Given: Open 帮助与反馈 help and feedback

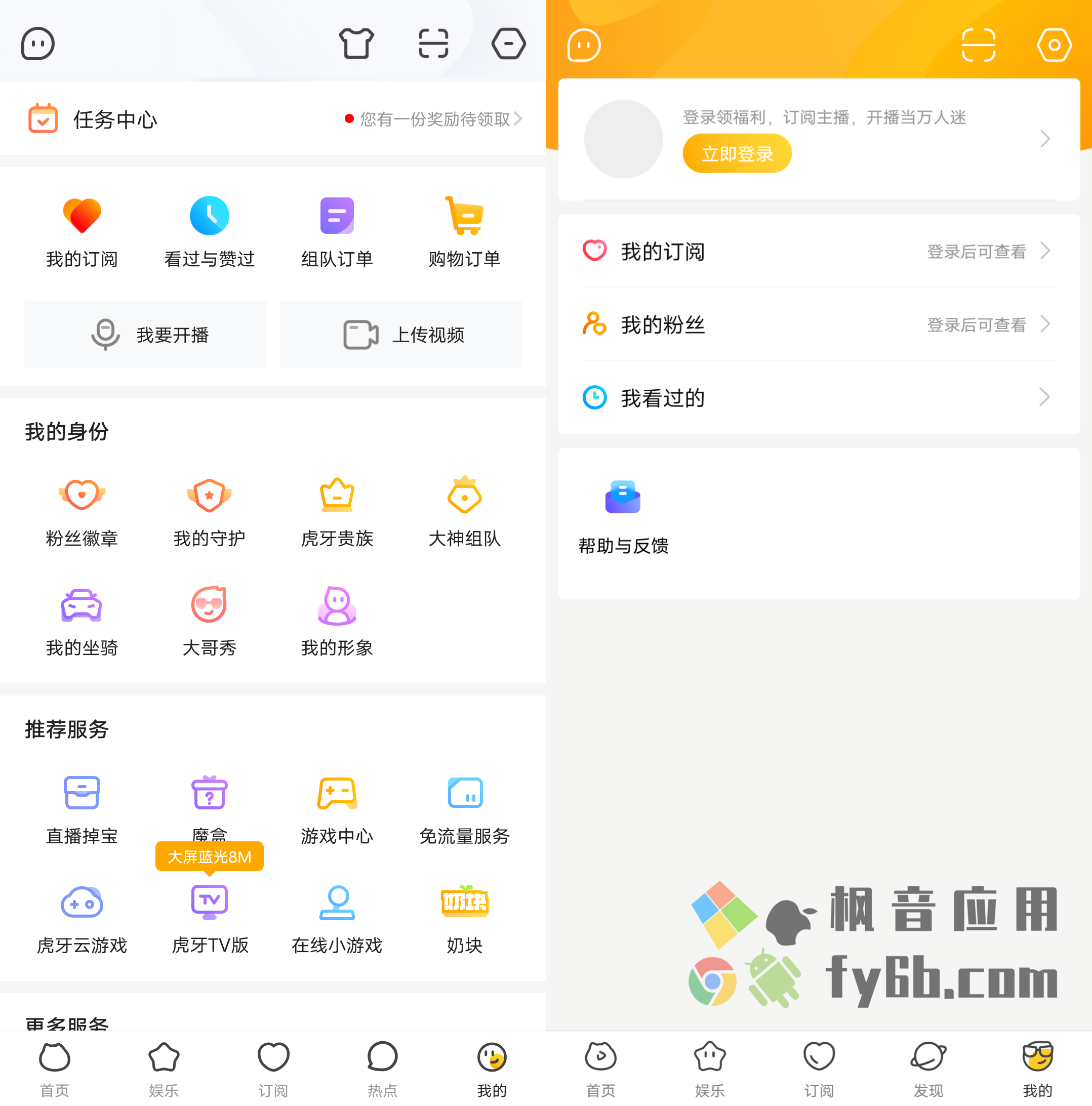Looking at the screenshot, I should 623,516.
